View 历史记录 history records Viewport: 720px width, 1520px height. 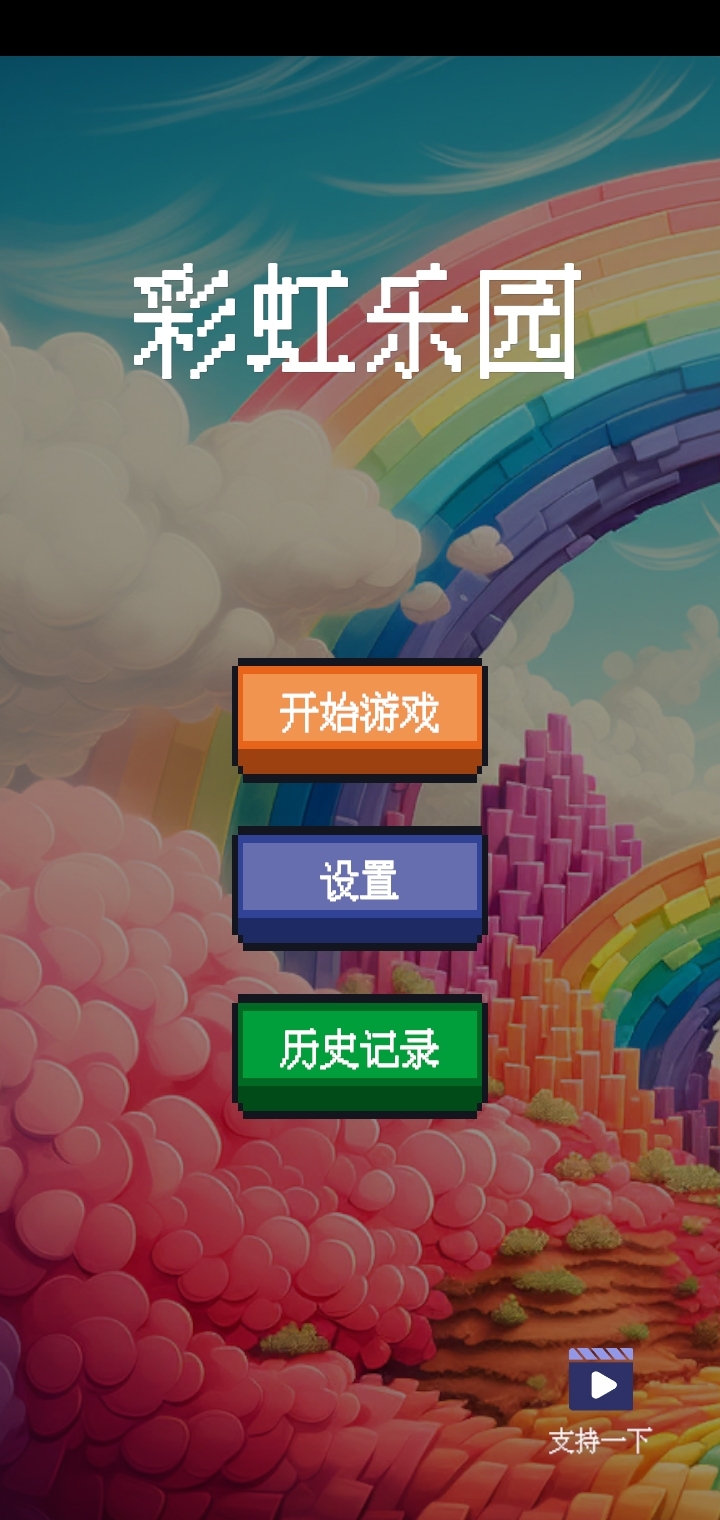click(359, 1050)
